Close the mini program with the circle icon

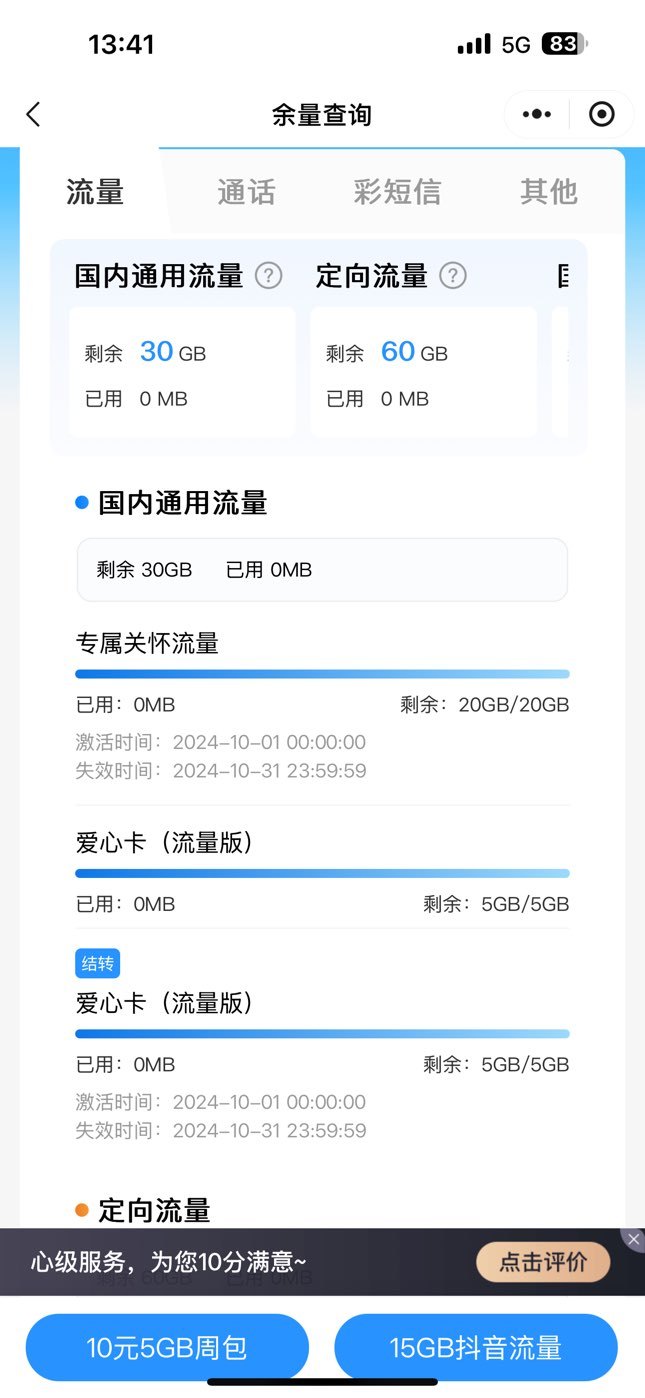(x=602, y=114)
